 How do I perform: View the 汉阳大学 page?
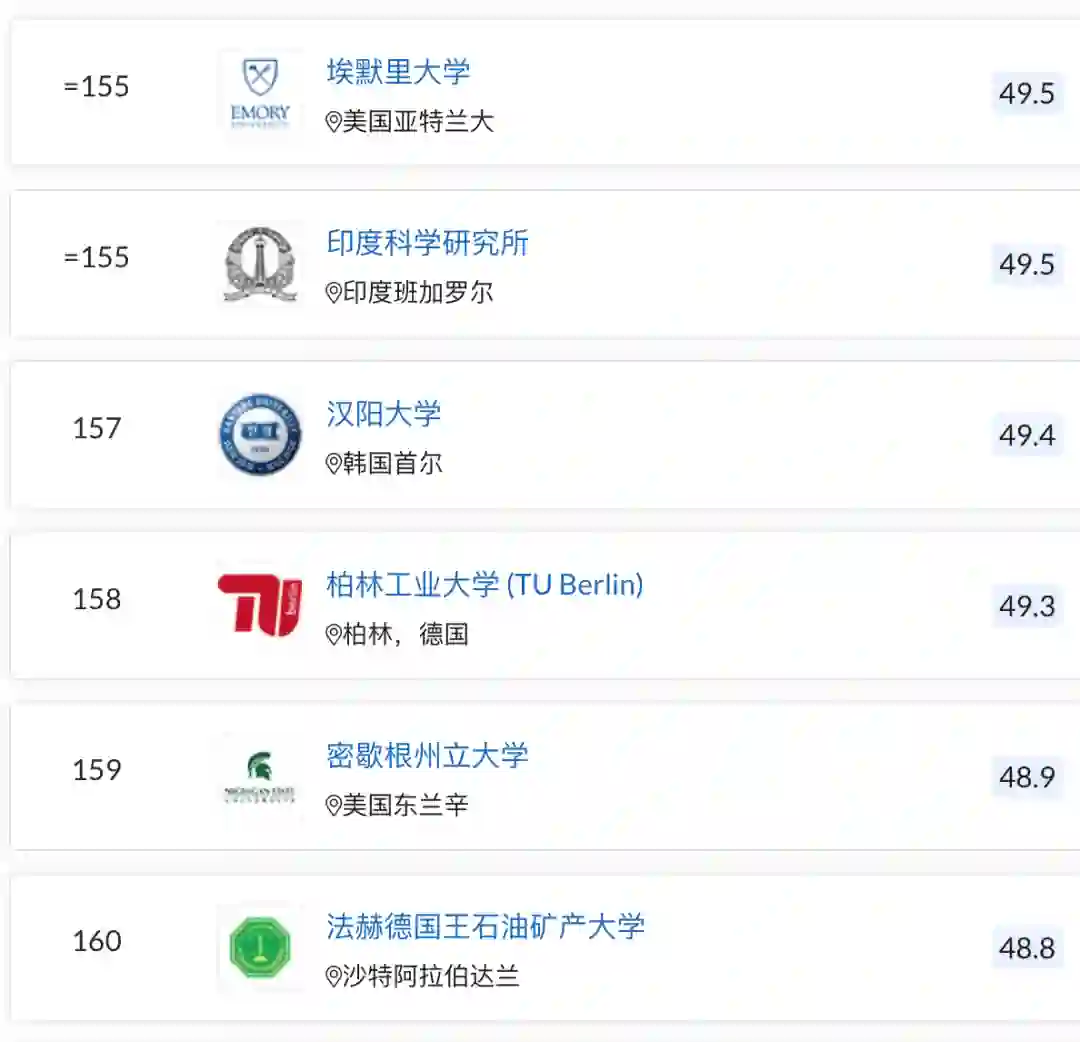383,414
